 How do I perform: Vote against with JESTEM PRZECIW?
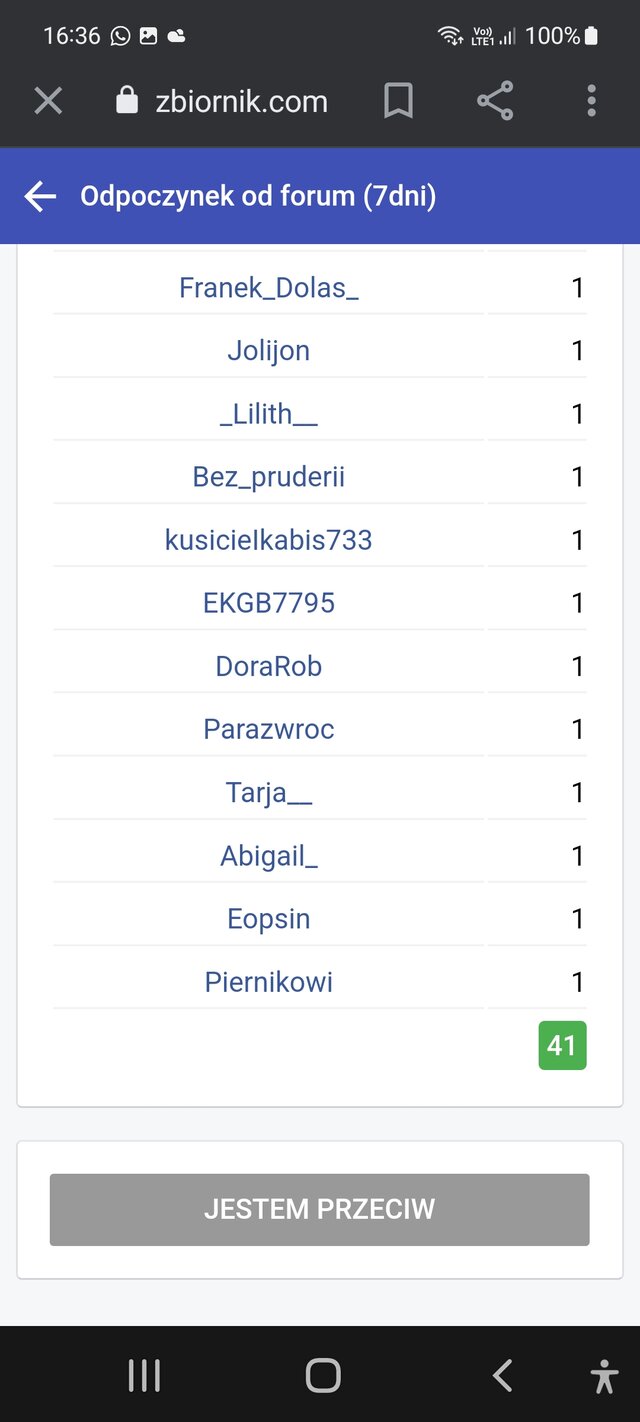point(320,1209)
